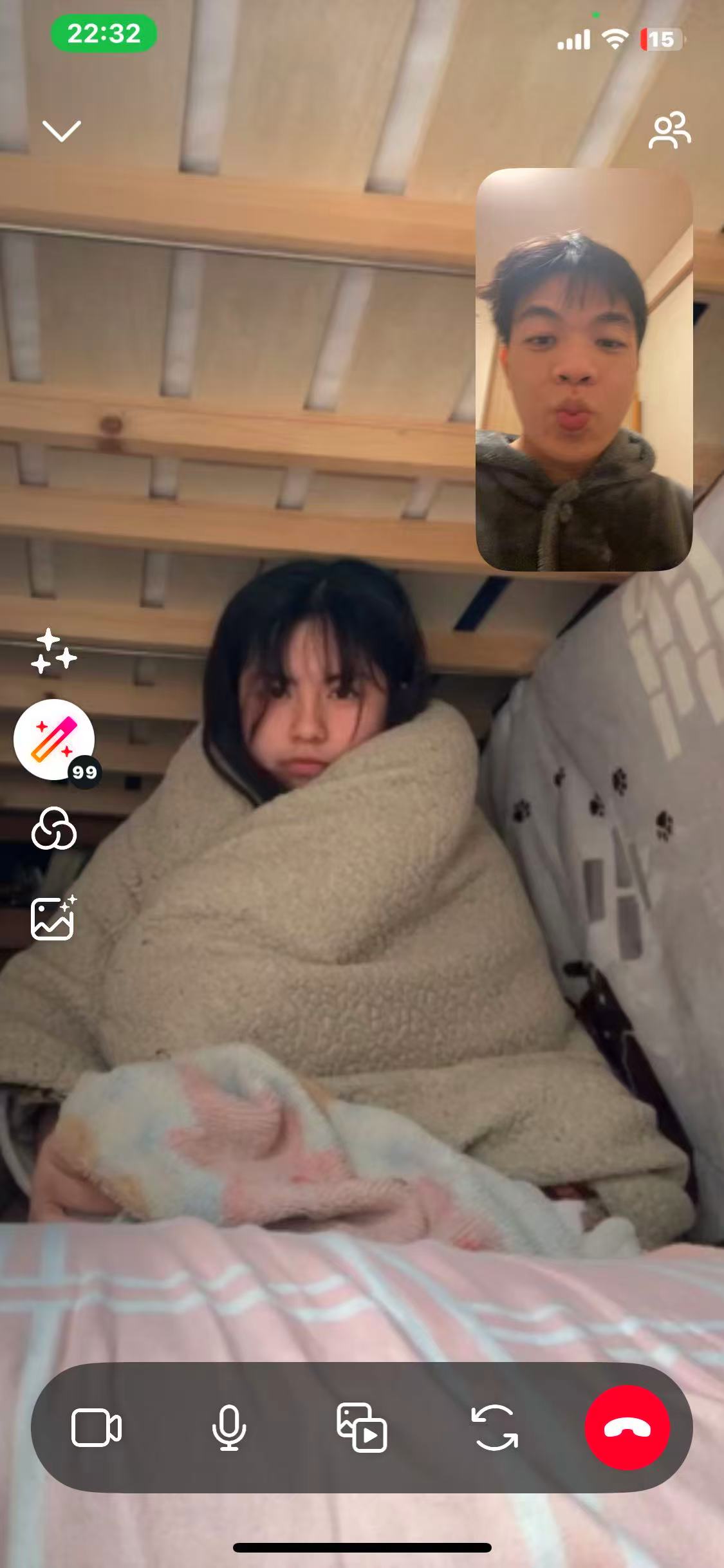Minimize the video call with the chevron
The height and width of the screenshot is (1568, 724).
(x=61, y=131)
